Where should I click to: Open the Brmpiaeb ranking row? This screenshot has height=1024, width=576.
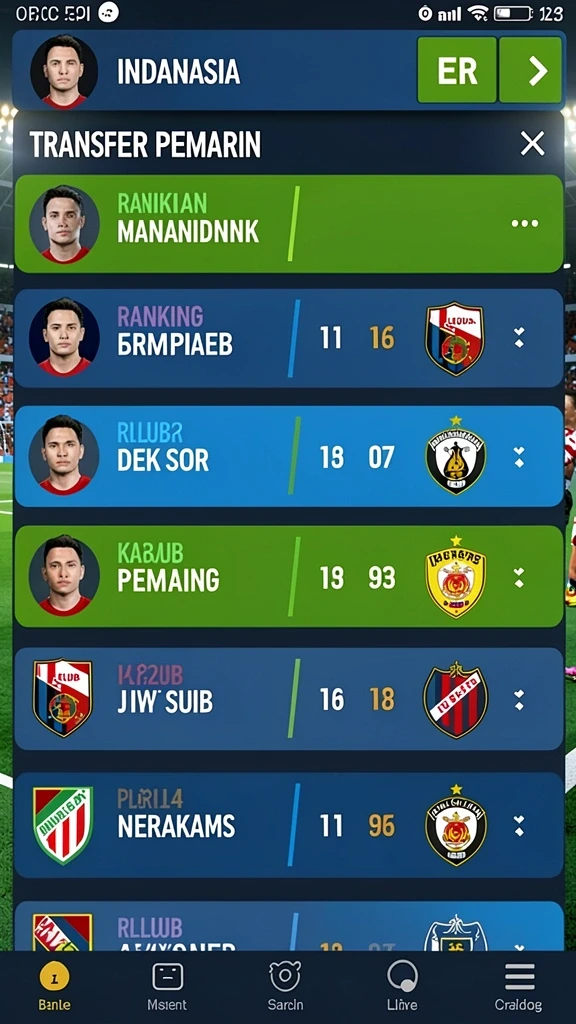pos(289,338)
